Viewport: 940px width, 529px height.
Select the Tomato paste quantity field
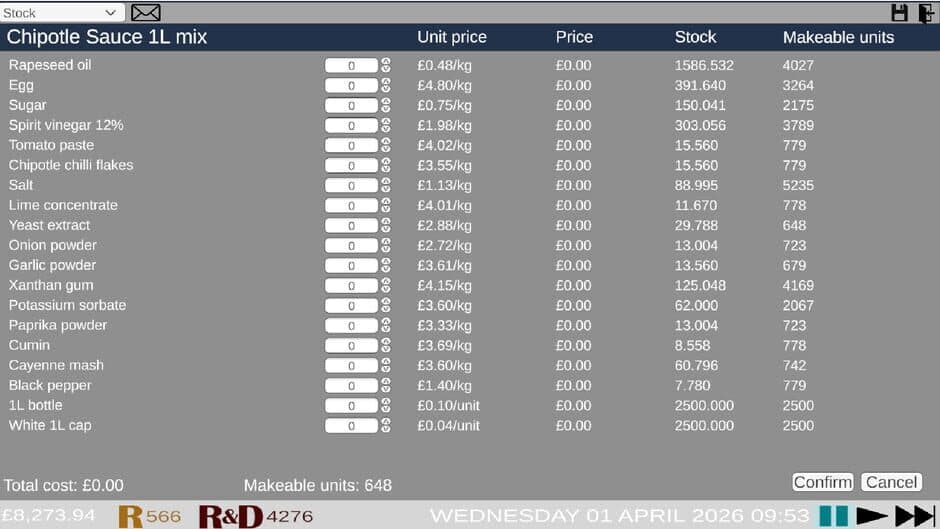(351, 146)
